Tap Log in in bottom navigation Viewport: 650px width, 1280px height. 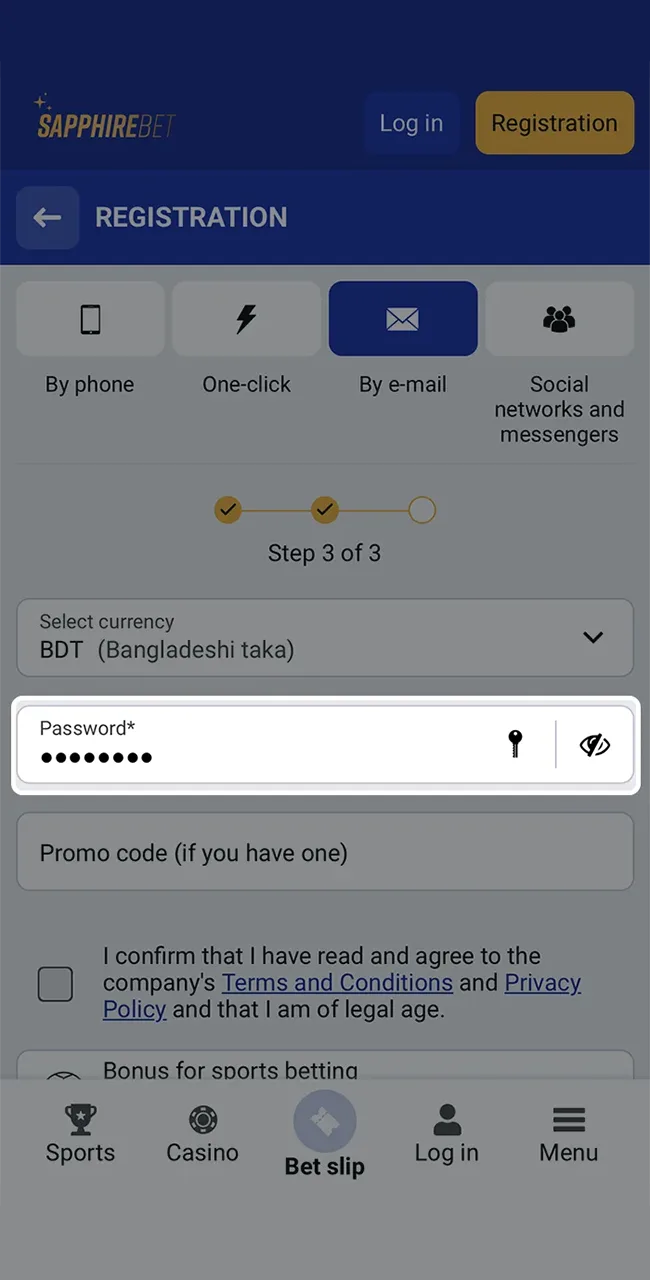point(446,1134)
